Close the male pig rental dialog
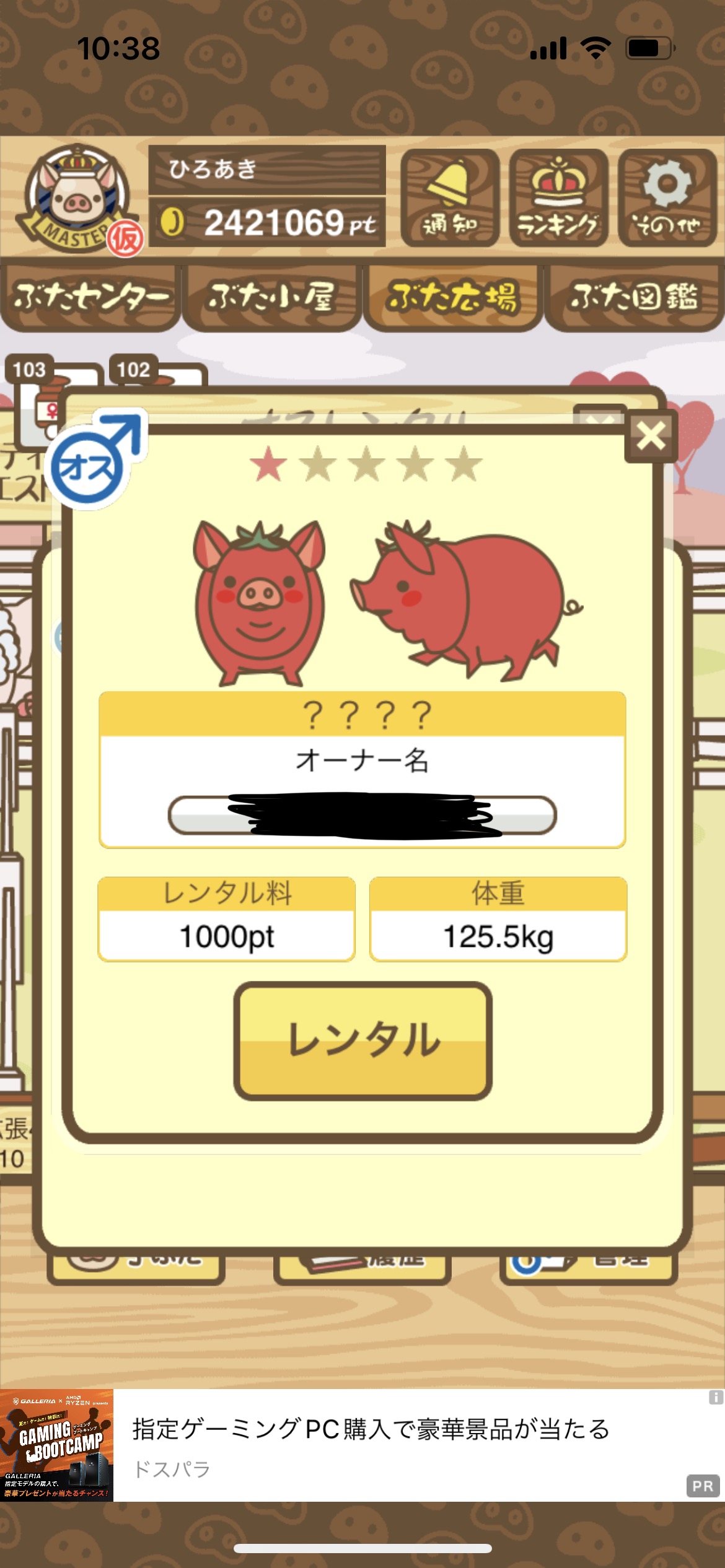Viewport: 725px width, 1568px height. tap(651, 436)
